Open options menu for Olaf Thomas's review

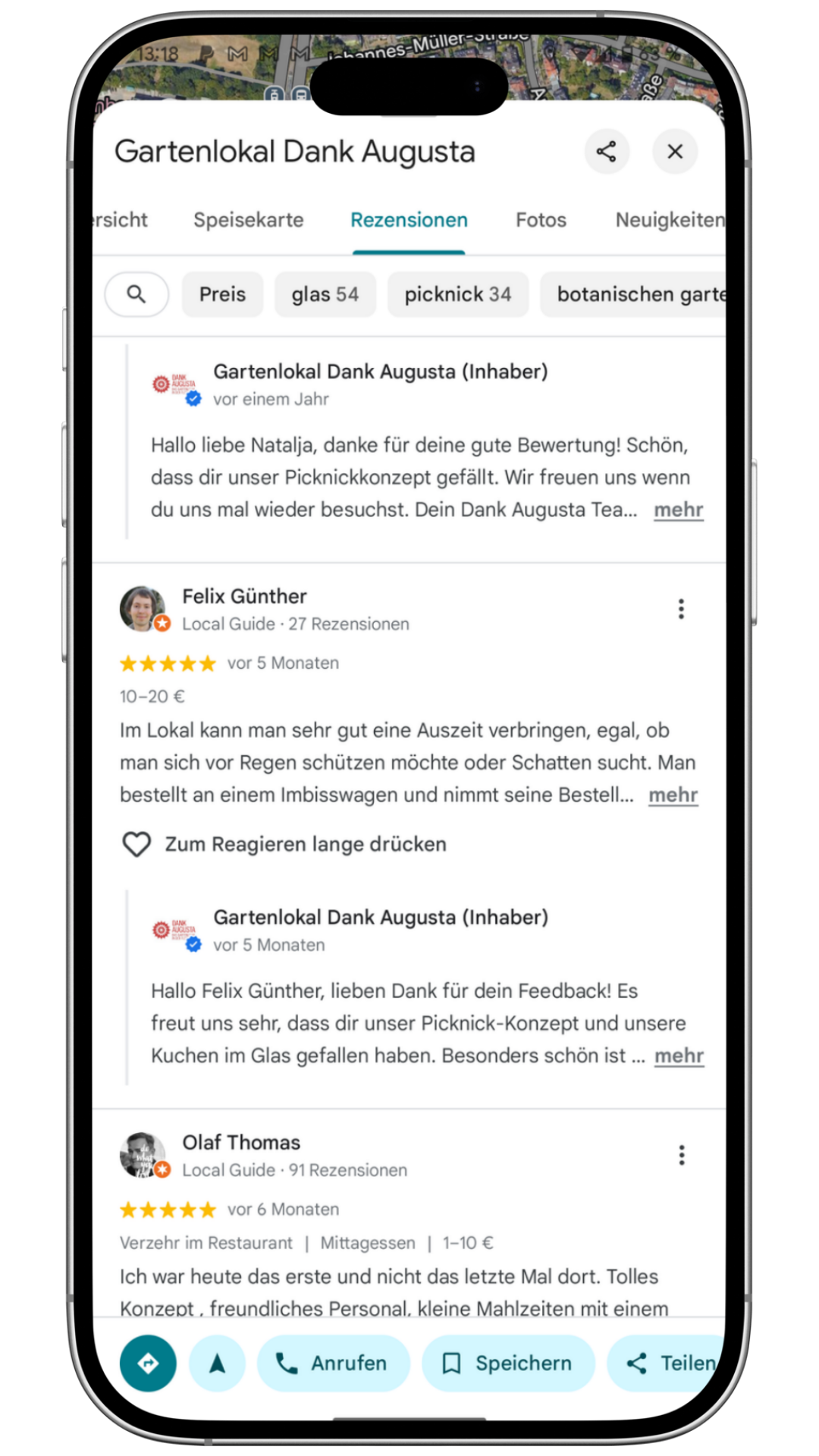click(681, 1155)
